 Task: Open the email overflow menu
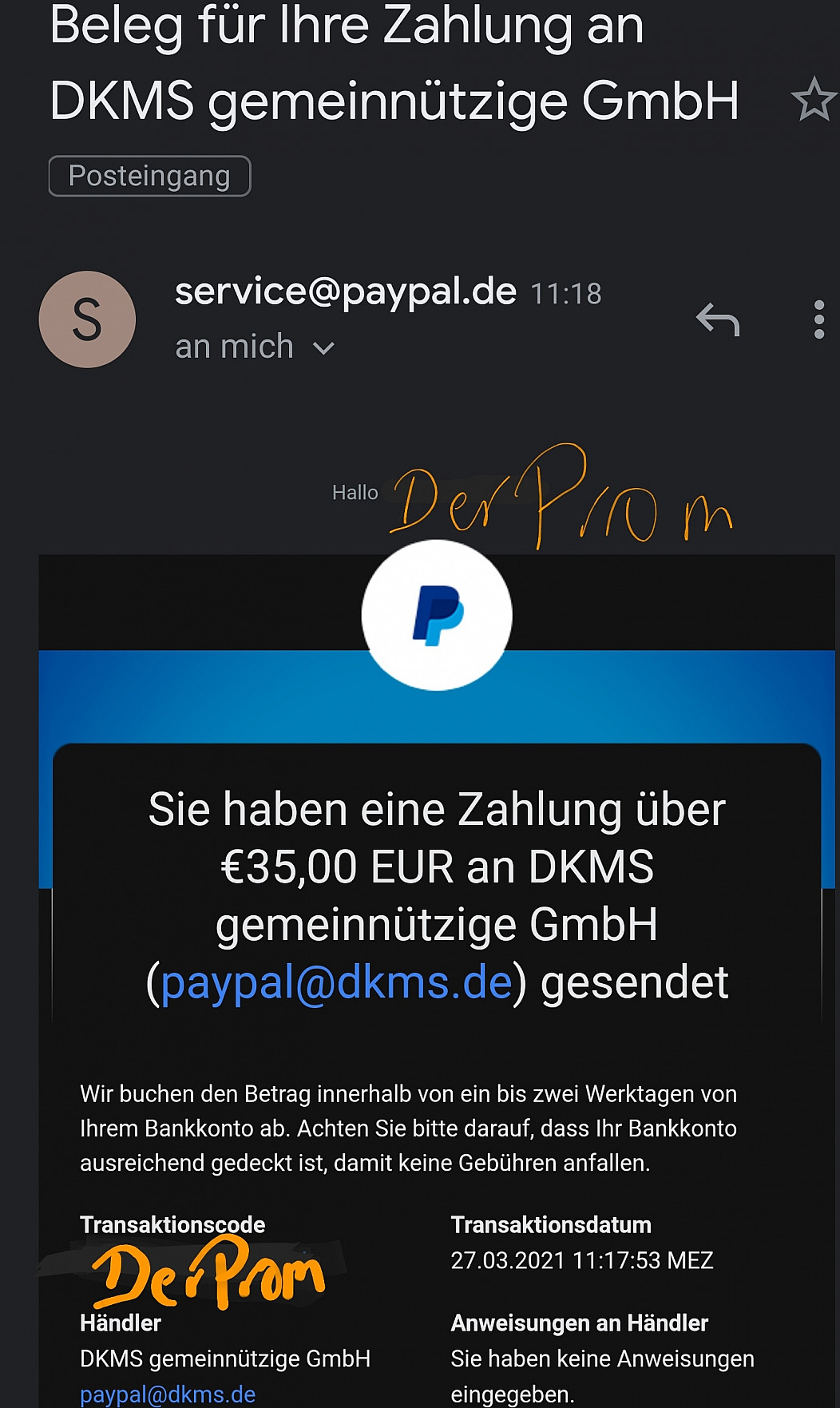[x=818, y=319]
